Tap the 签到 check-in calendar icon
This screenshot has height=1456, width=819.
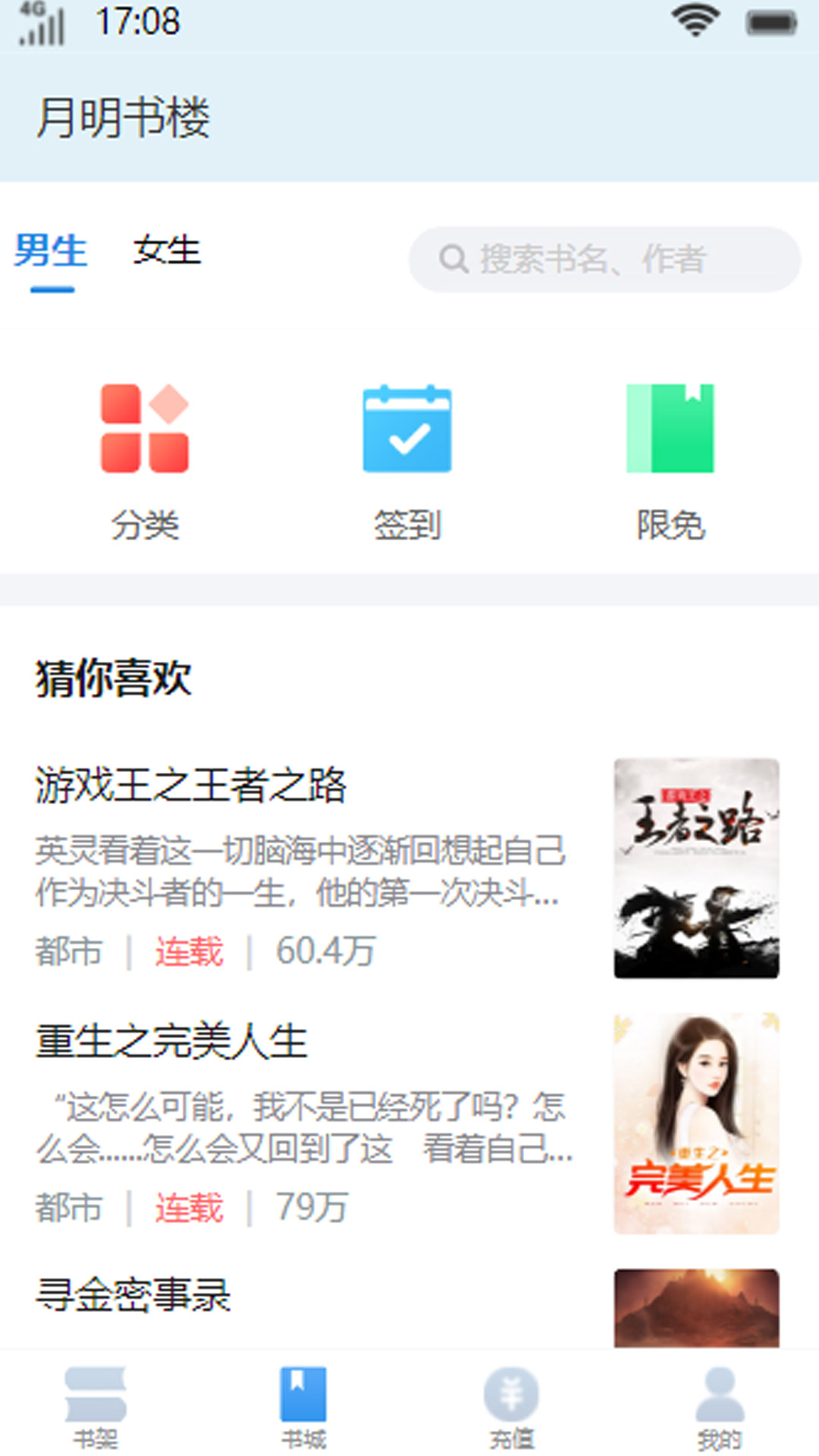pyautogui.click(x=408, y=430)
